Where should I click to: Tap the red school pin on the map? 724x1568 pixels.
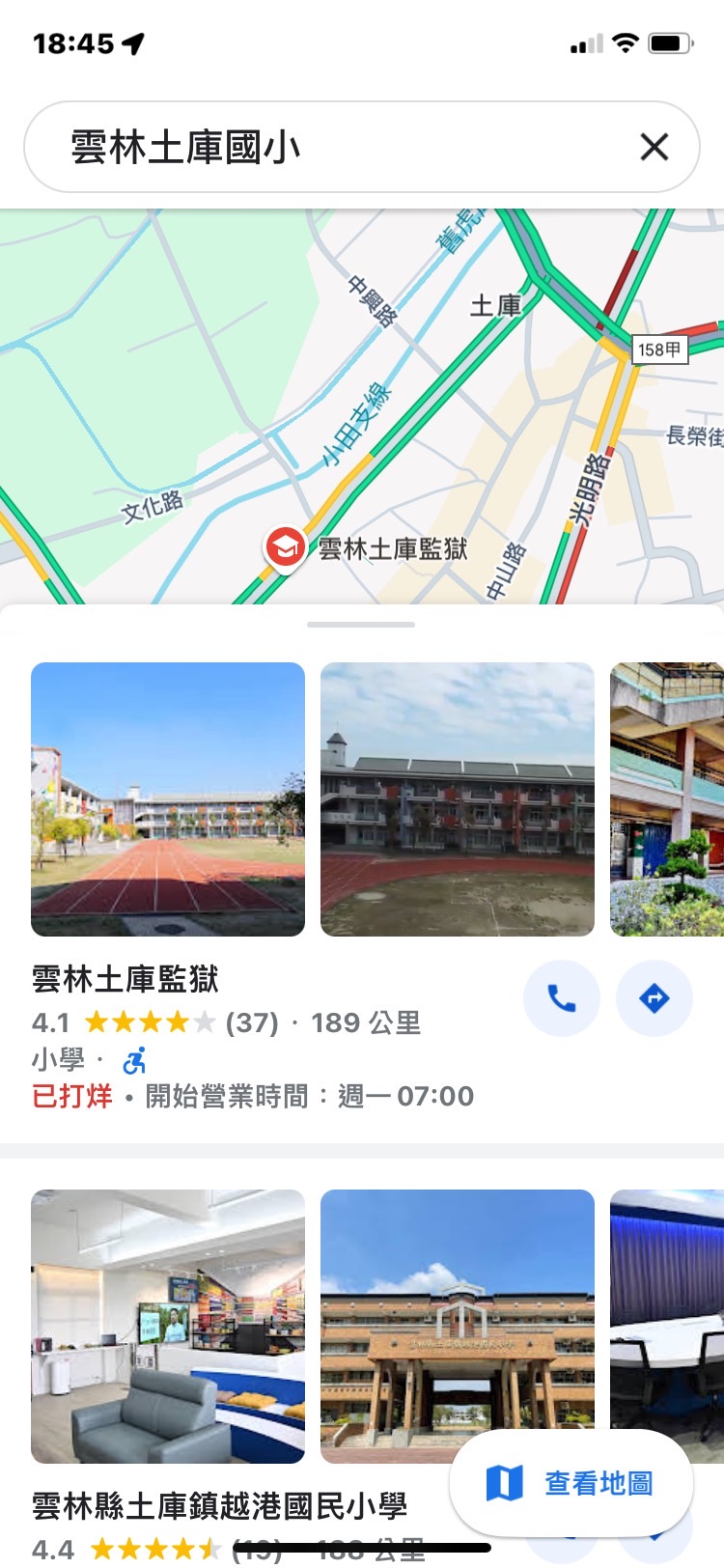pos(285,547)
